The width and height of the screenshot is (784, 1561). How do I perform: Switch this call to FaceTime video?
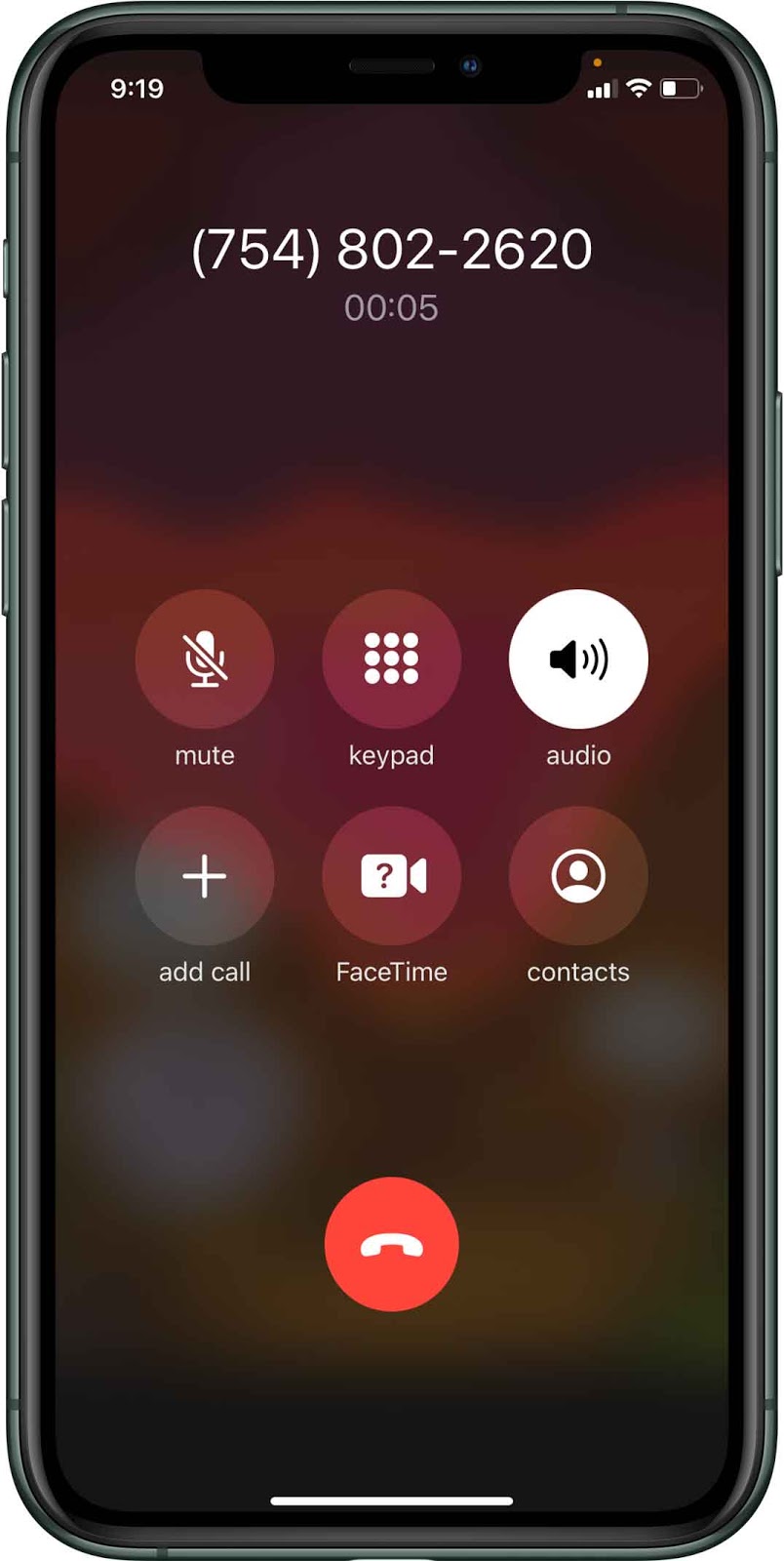[x=391, y=875]
